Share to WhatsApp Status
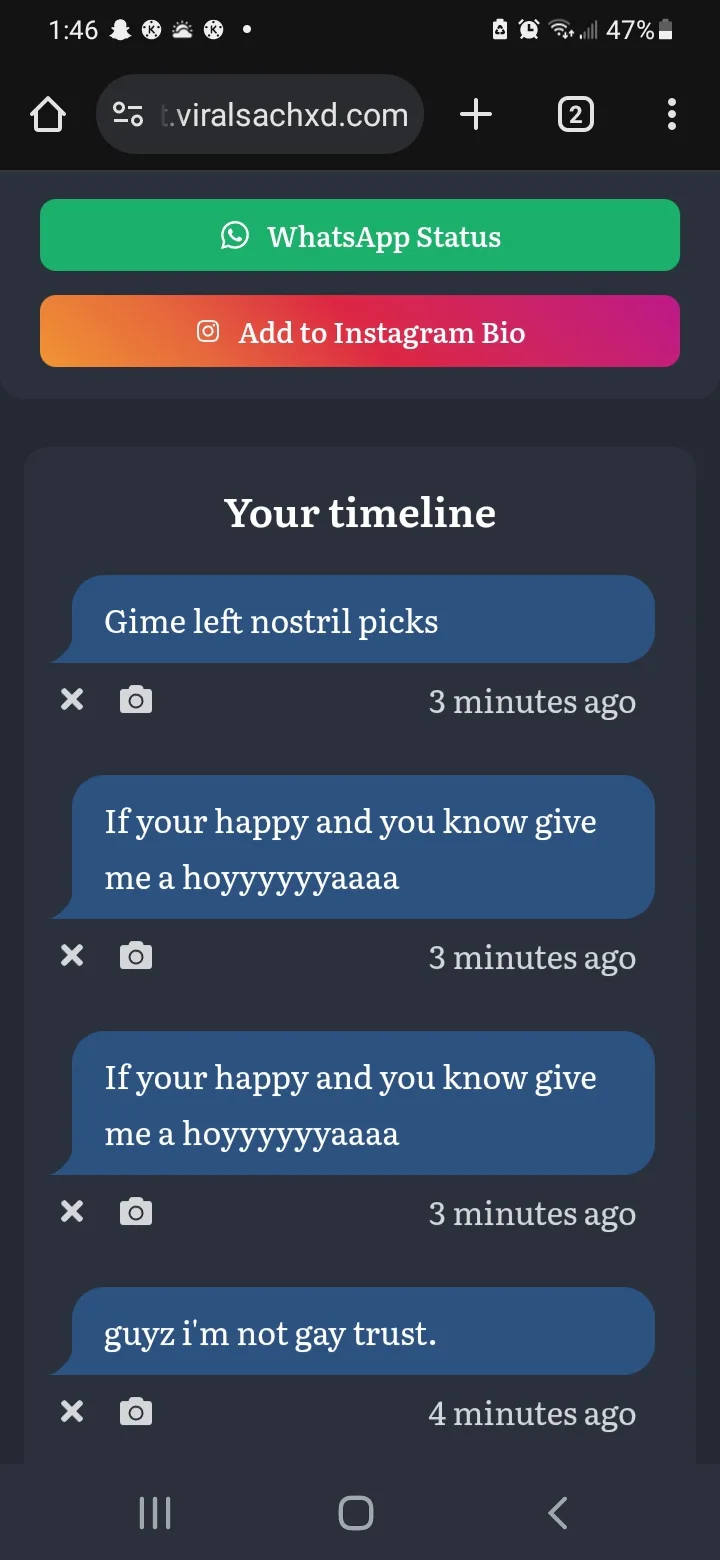This screenshot has height=1560, width=720. tap(360, 235)
